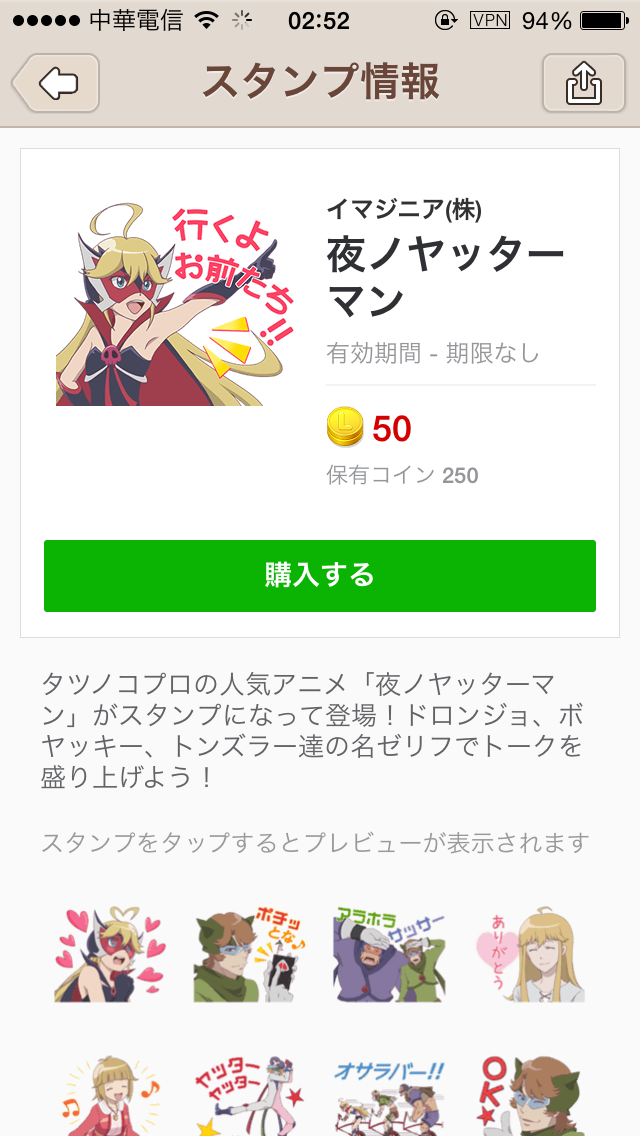Tap the 購入する purchase button
Viewport: 640px width, 1136px height.
click(320, 575)
